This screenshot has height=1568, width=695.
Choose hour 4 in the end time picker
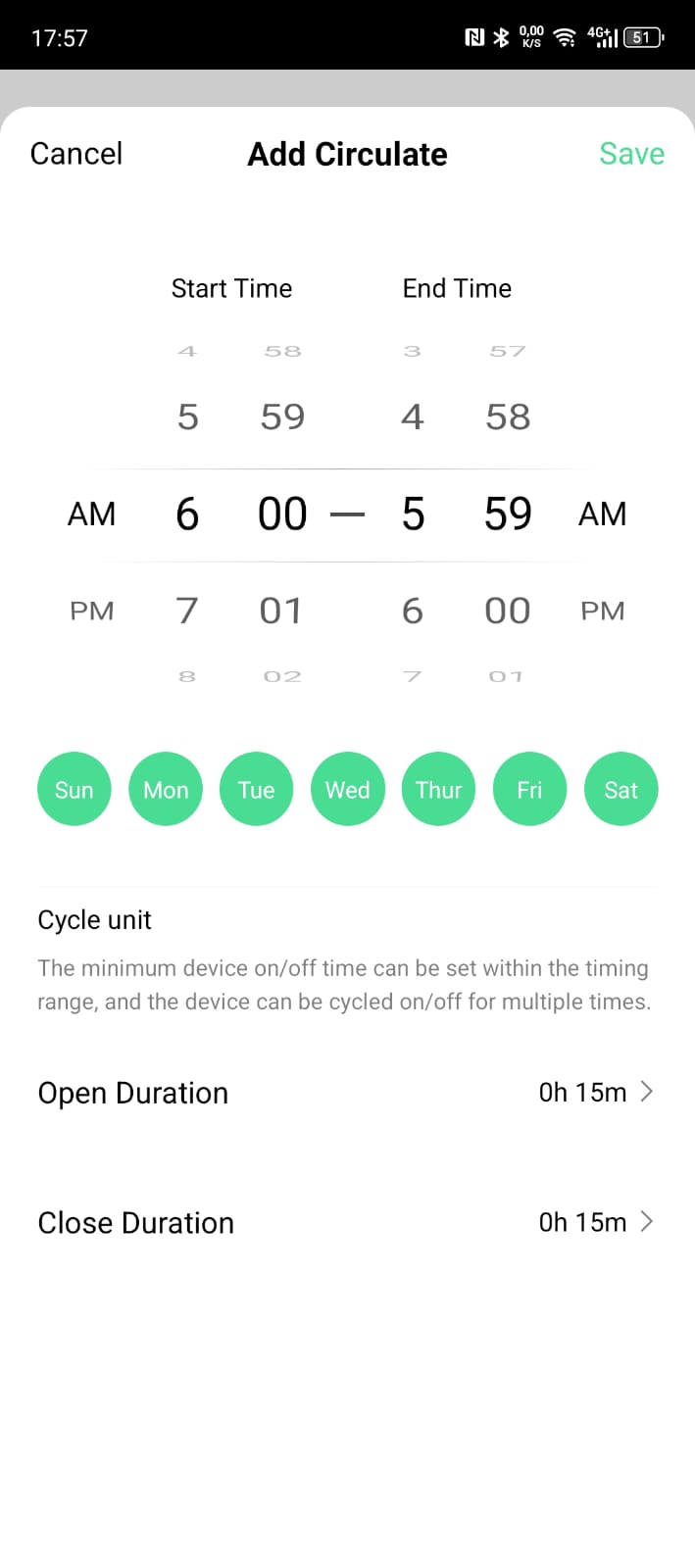click(x=413, y=416)
